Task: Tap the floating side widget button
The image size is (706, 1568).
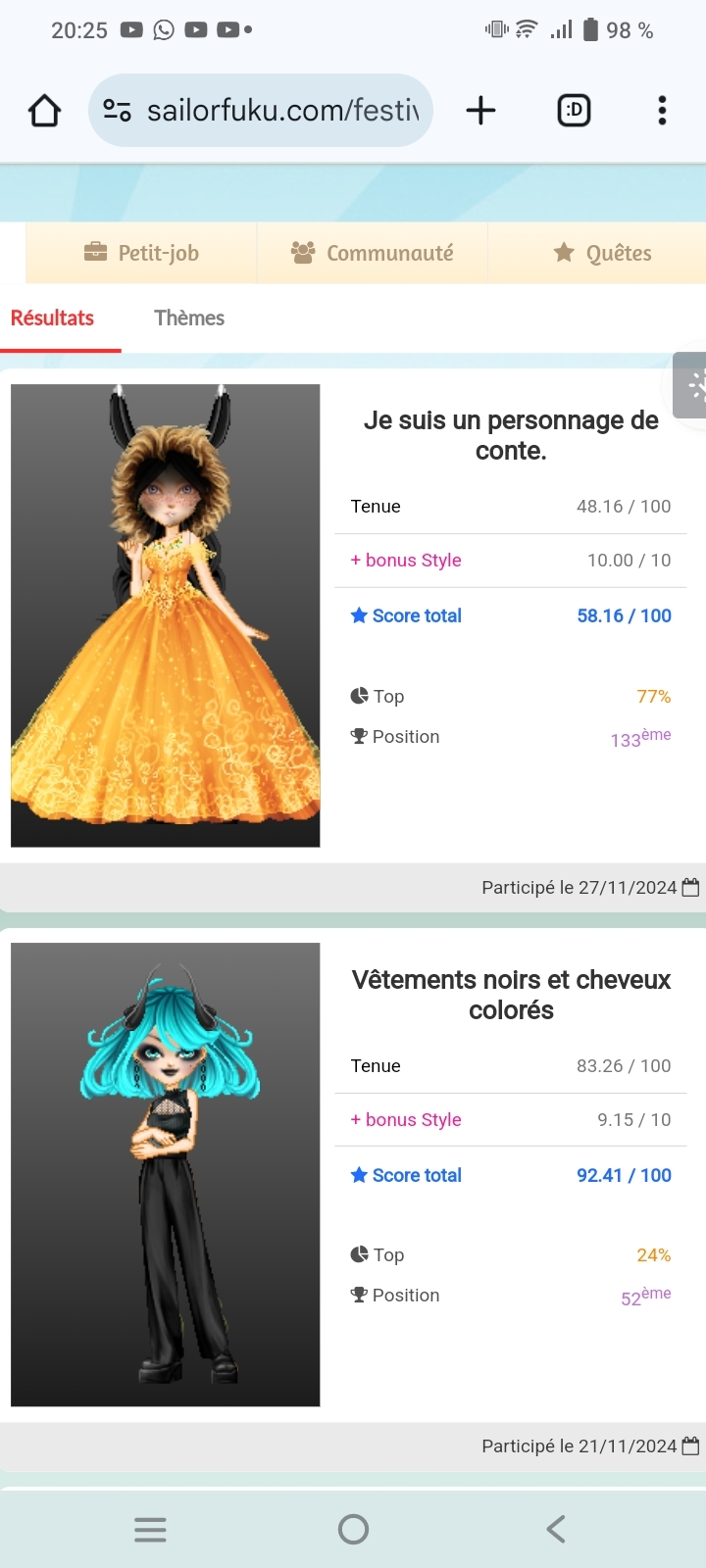Action: [x=692, y=385]
